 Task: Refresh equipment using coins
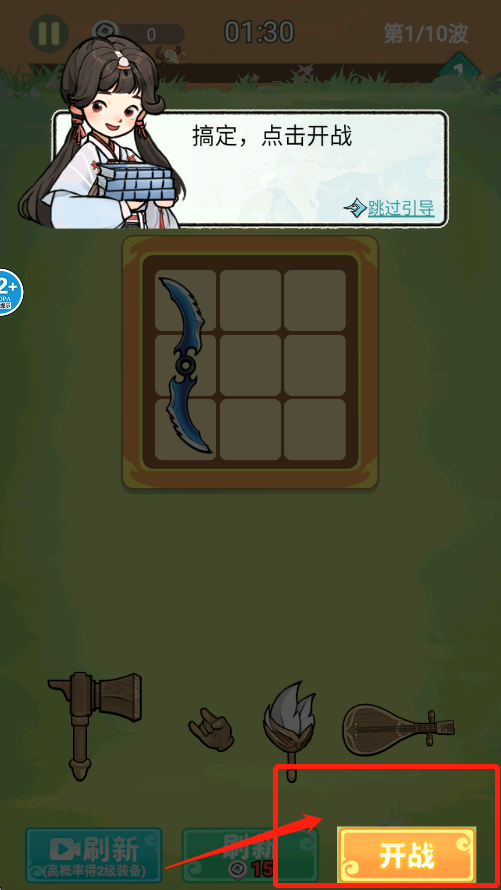250,855
